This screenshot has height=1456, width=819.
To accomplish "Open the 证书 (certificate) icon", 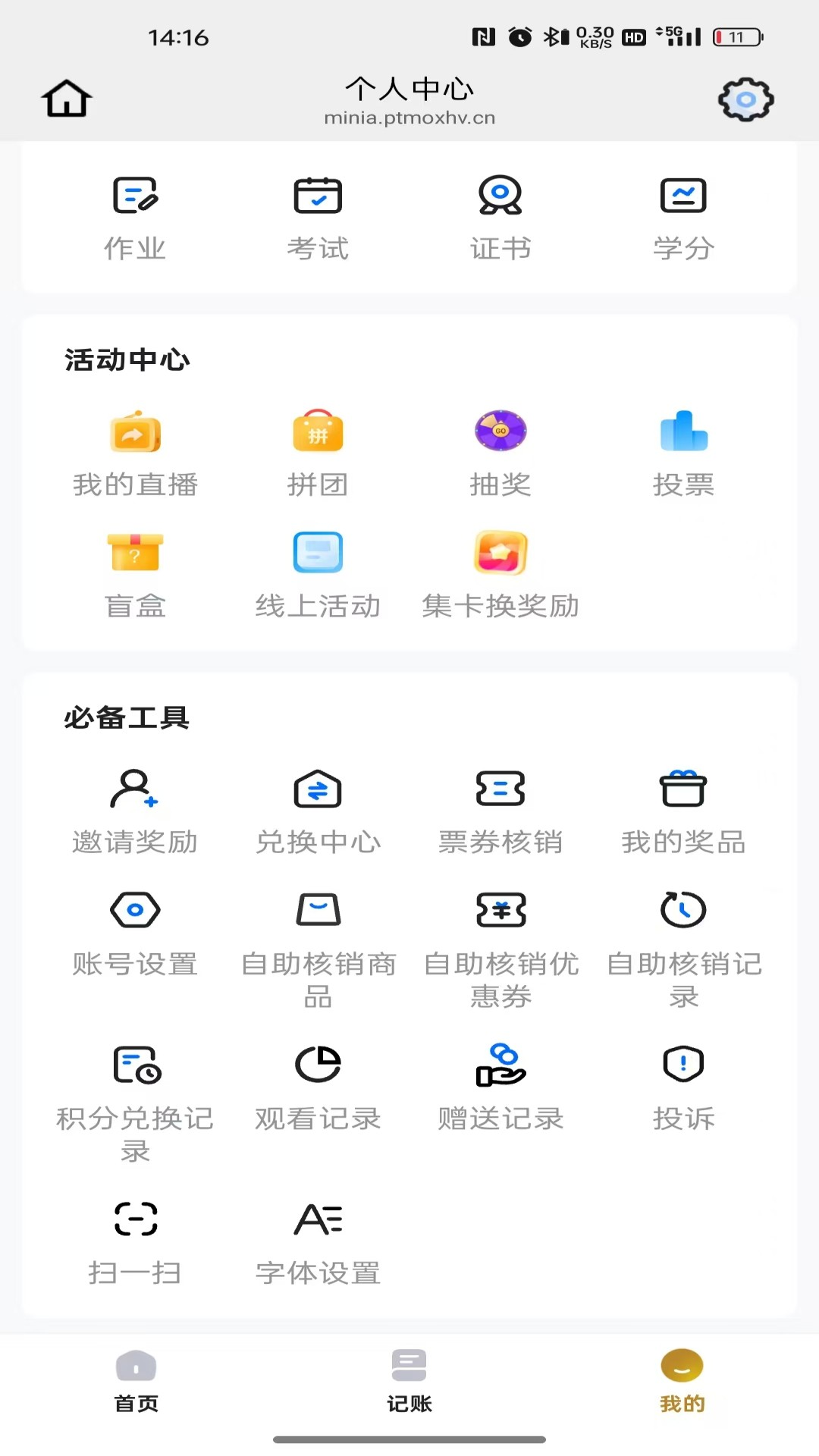I will click(500, 216).
